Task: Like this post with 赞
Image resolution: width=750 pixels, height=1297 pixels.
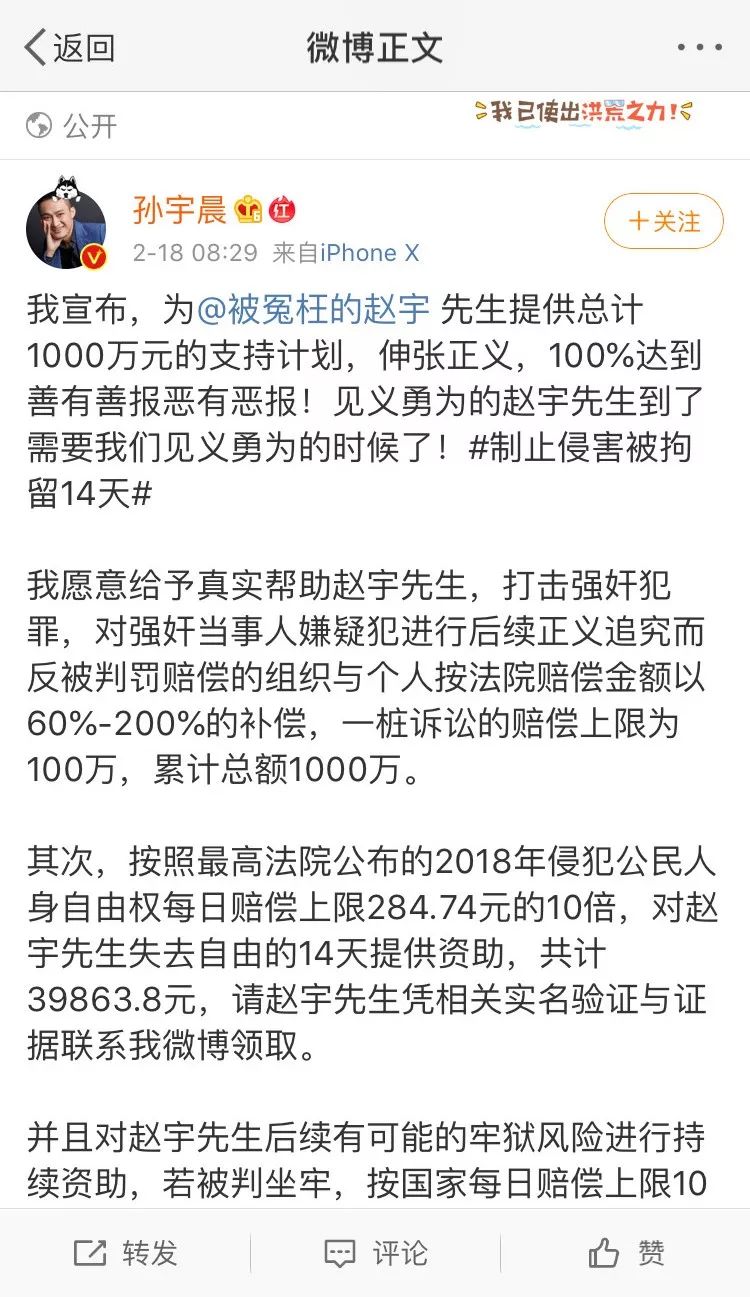Action: point(626,1252)
